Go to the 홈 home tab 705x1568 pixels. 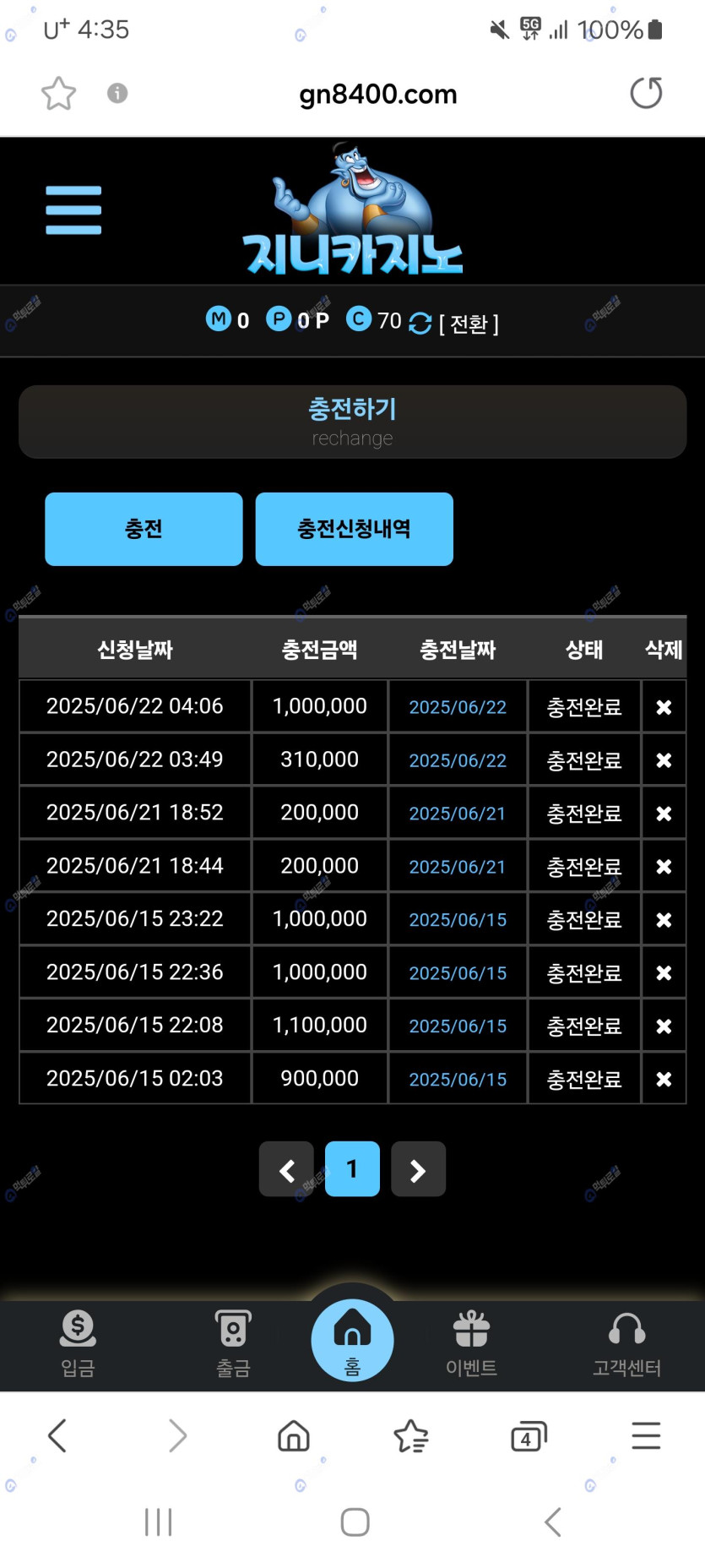tap(352, 1340)
